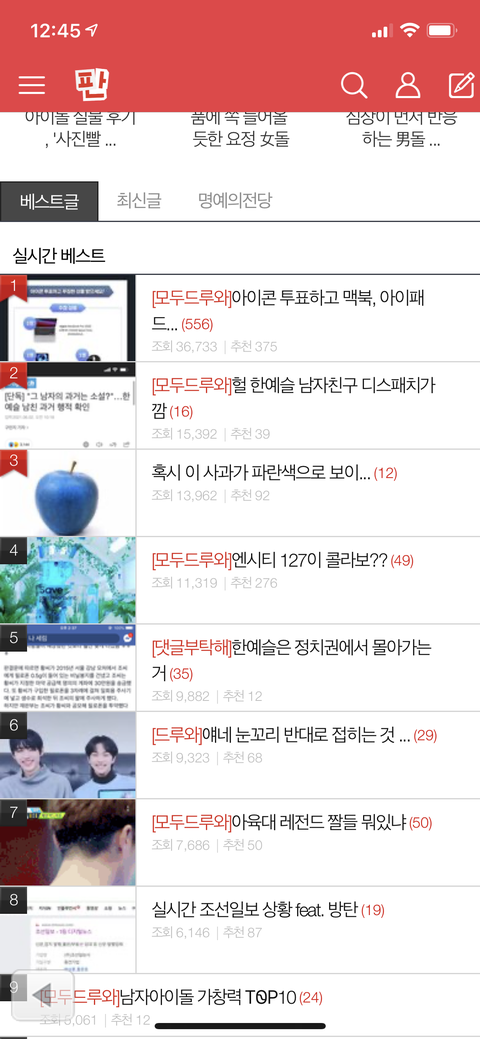Screen dimensions: 480x1039
Task: Open the hamburger menu drawer
Action: tap(32, 85)
